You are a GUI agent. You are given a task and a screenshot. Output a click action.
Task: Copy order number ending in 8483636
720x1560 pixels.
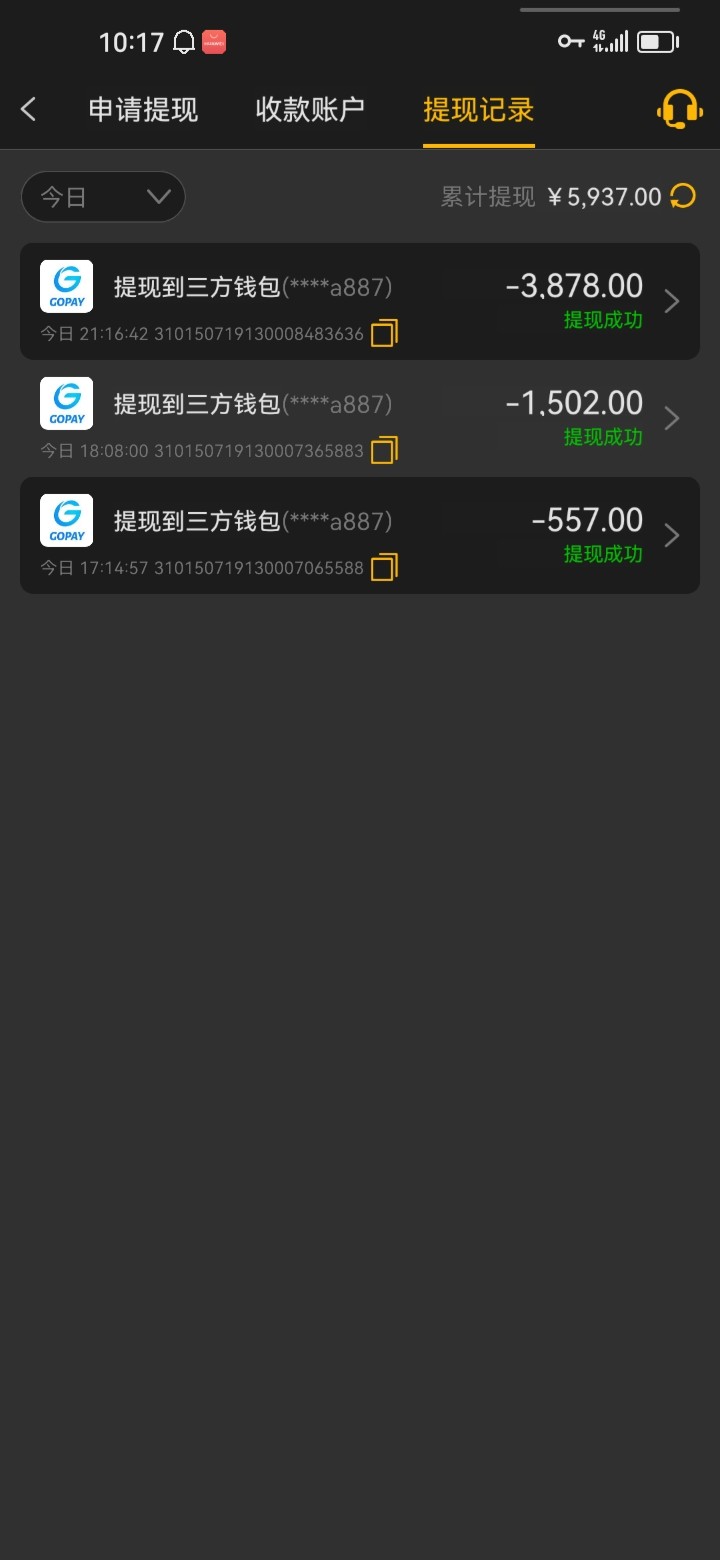point(384,333)
